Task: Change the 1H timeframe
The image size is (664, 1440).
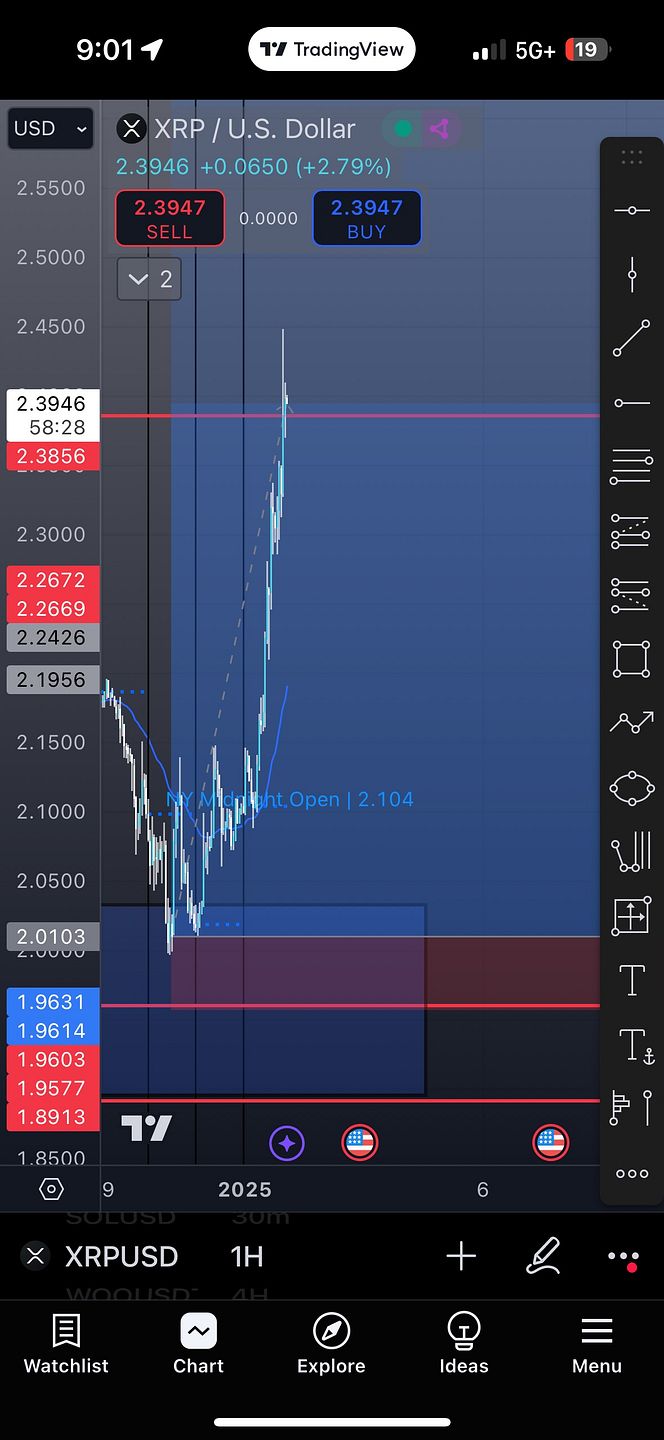Action: (x=246, y=1256)
